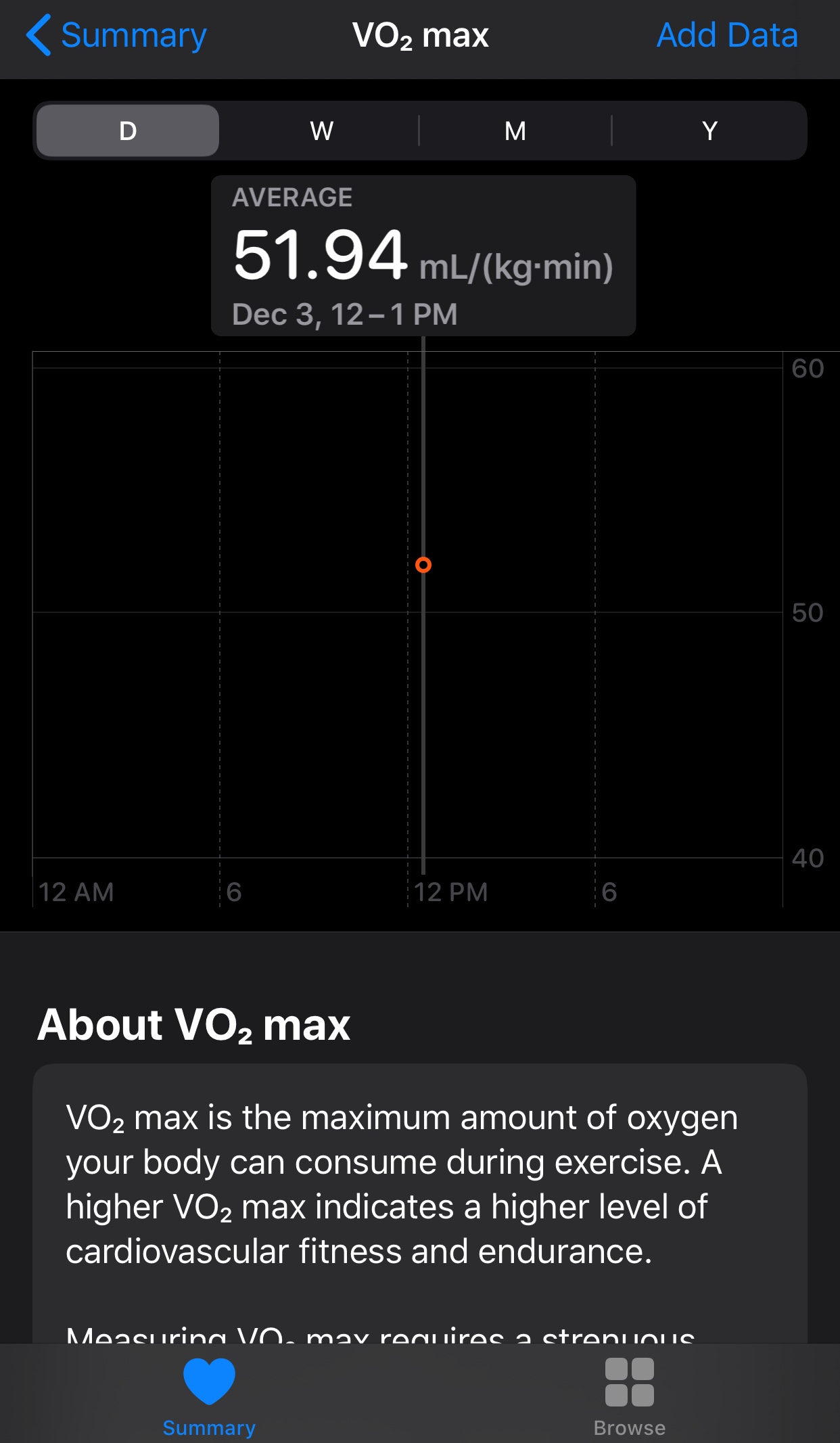
Task: Tap the Average reading callout box
Action: coord(423,256)
